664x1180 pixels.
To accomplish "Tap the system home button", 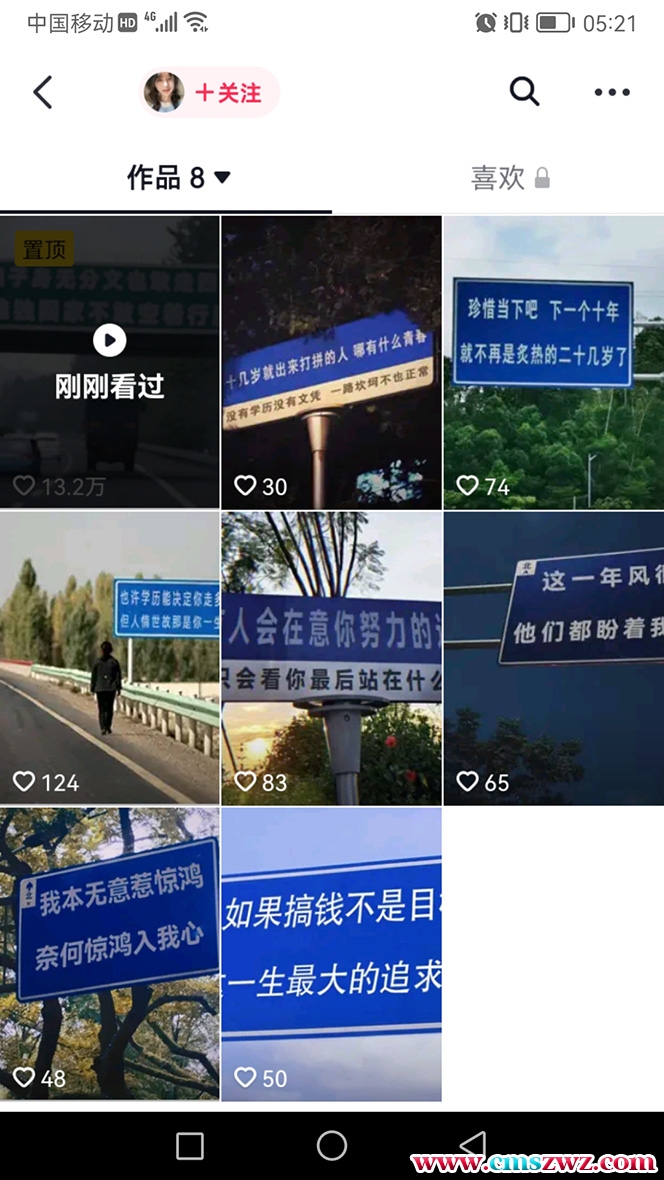I will point(332,1146).
